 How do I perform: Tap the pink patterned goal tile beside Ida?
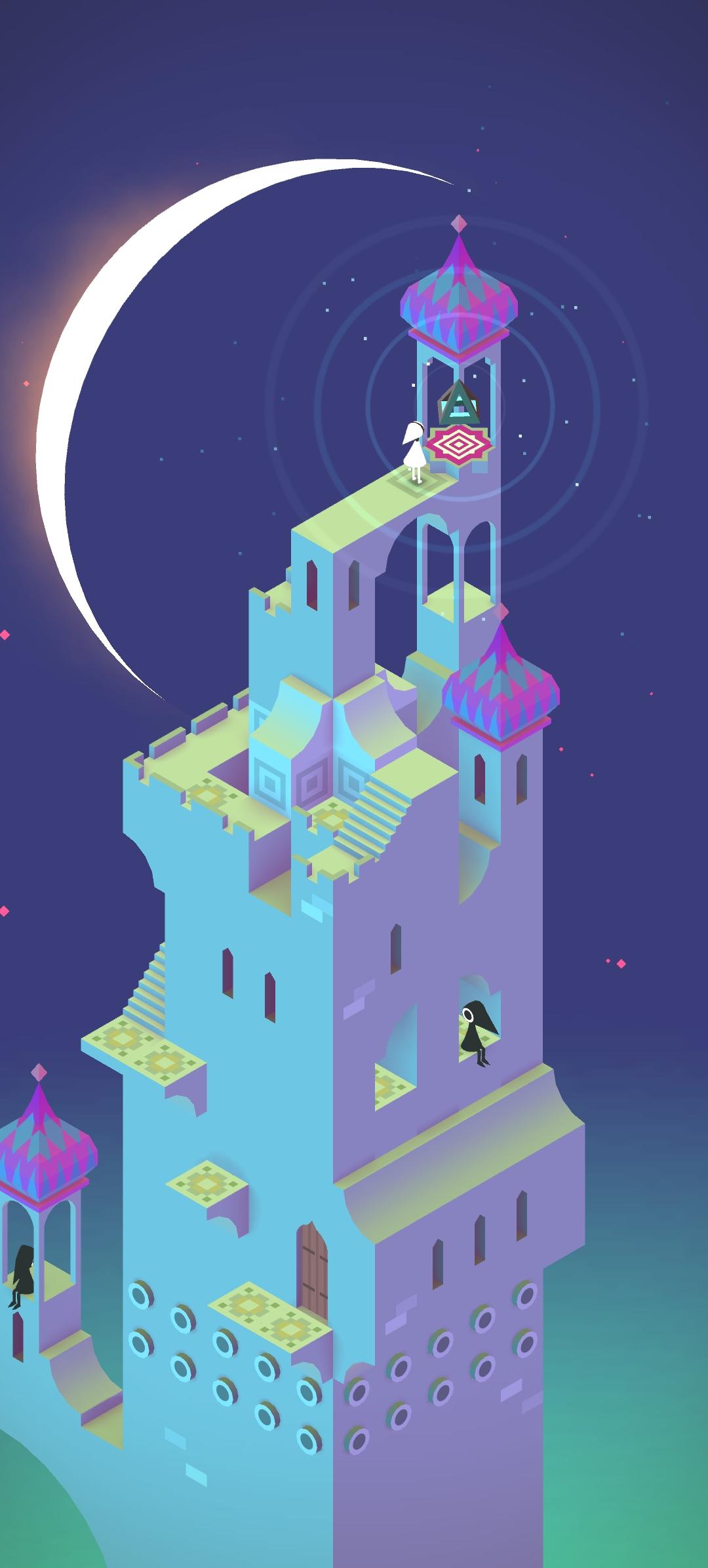pyautogui.click(x=459, y=445)
